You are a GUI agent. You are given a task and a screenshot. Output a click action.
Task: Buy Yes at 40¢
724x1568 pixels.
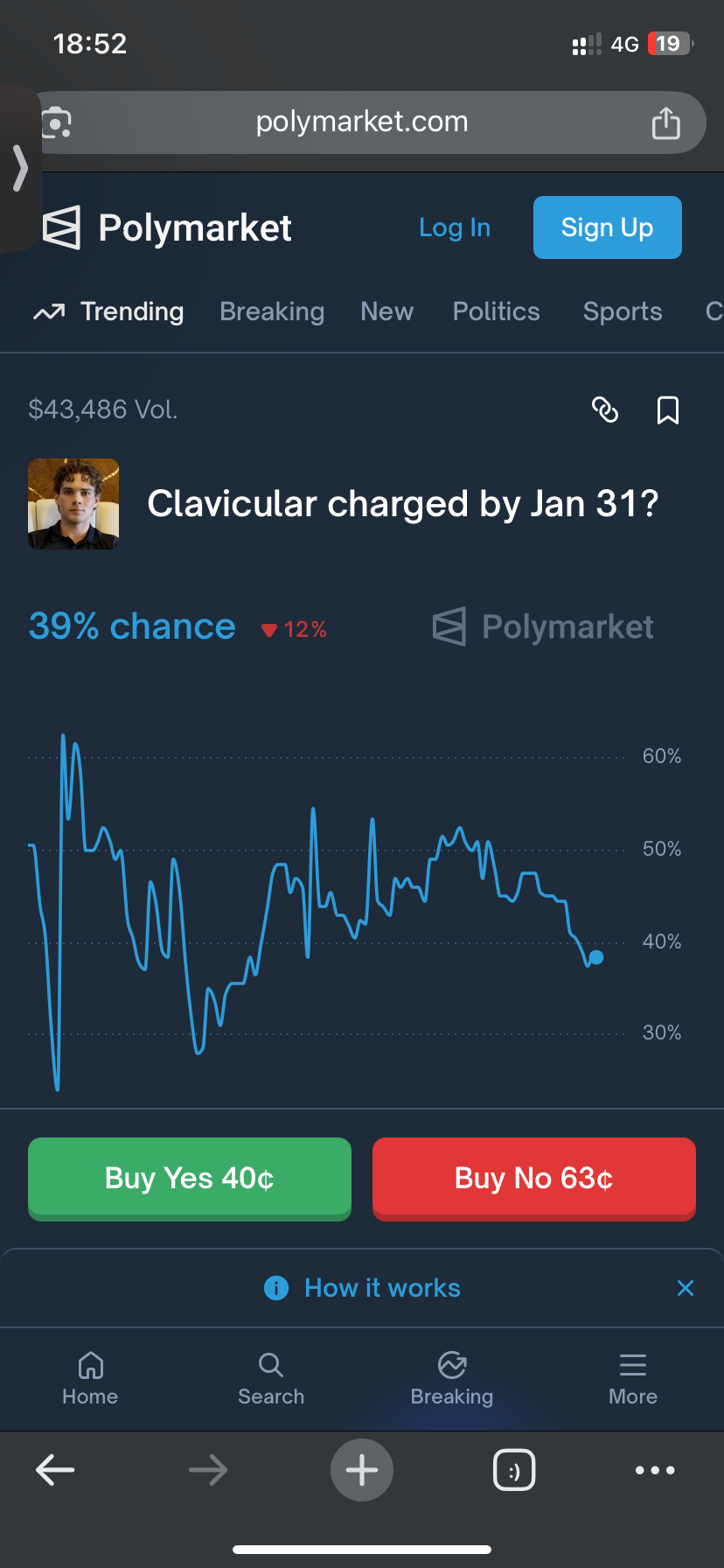point(190,1178)
